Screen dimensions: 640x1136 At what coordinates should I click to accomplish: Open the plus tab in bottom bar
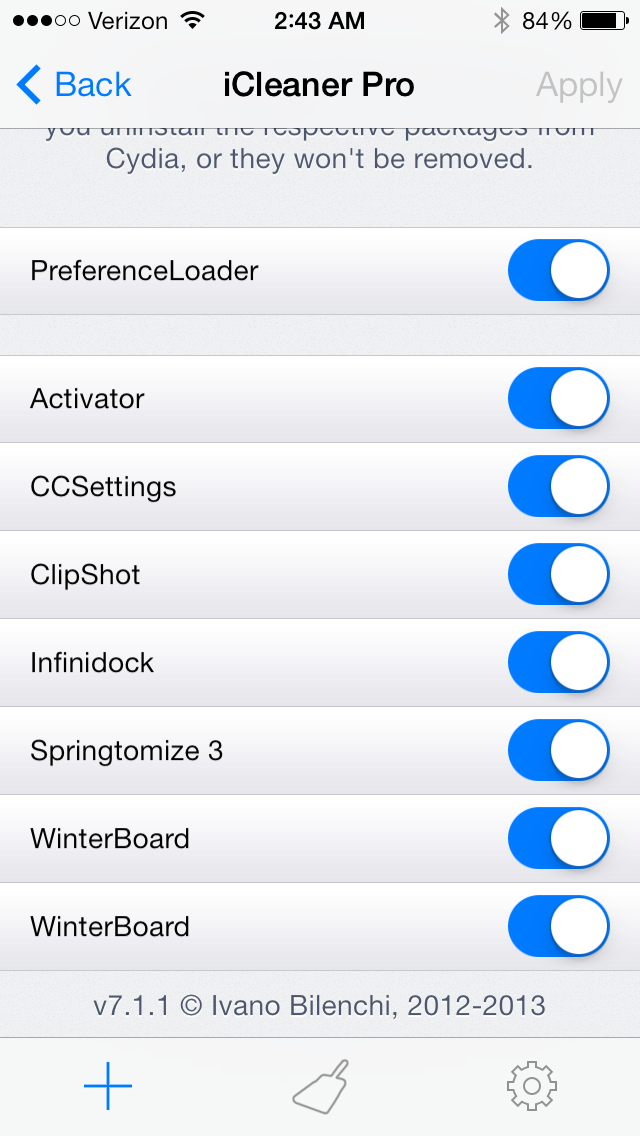tap(108, 1085)
